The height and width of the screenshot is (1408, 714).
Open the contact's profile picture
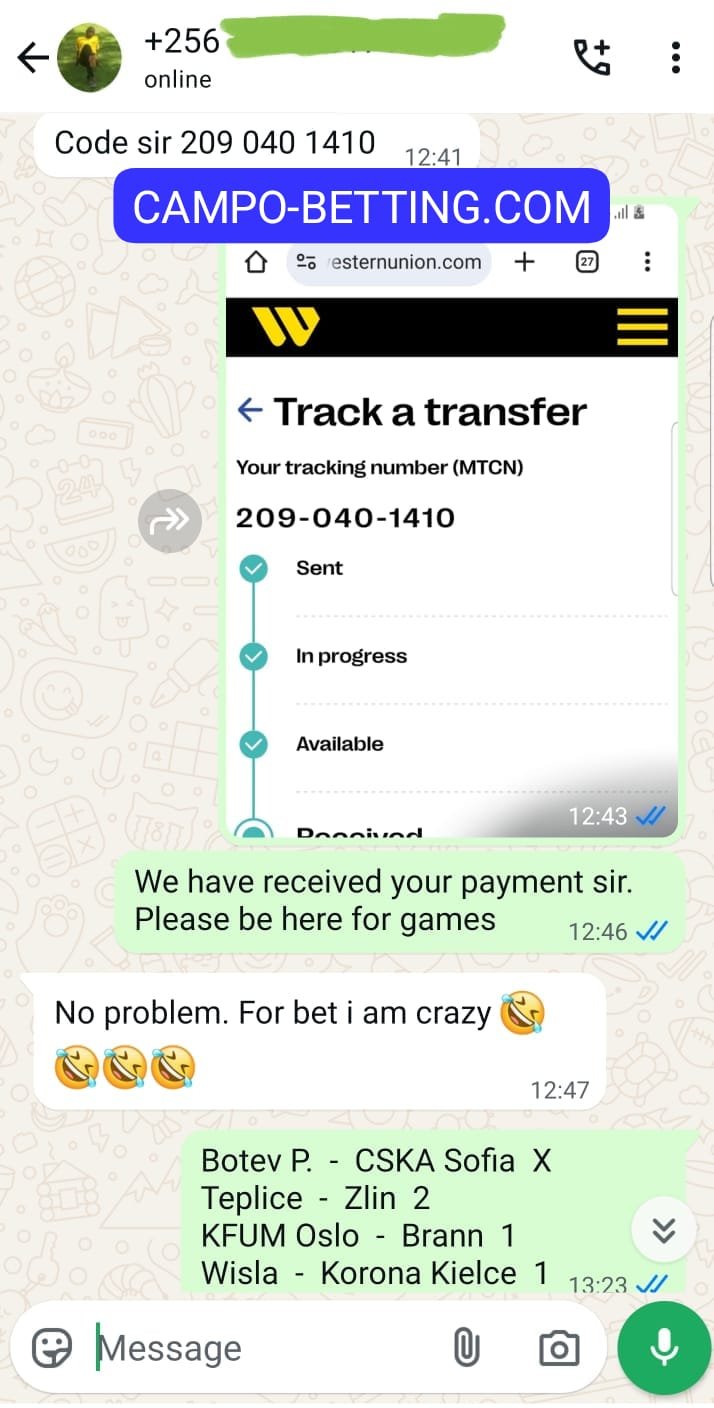click(x=89, y=58)
